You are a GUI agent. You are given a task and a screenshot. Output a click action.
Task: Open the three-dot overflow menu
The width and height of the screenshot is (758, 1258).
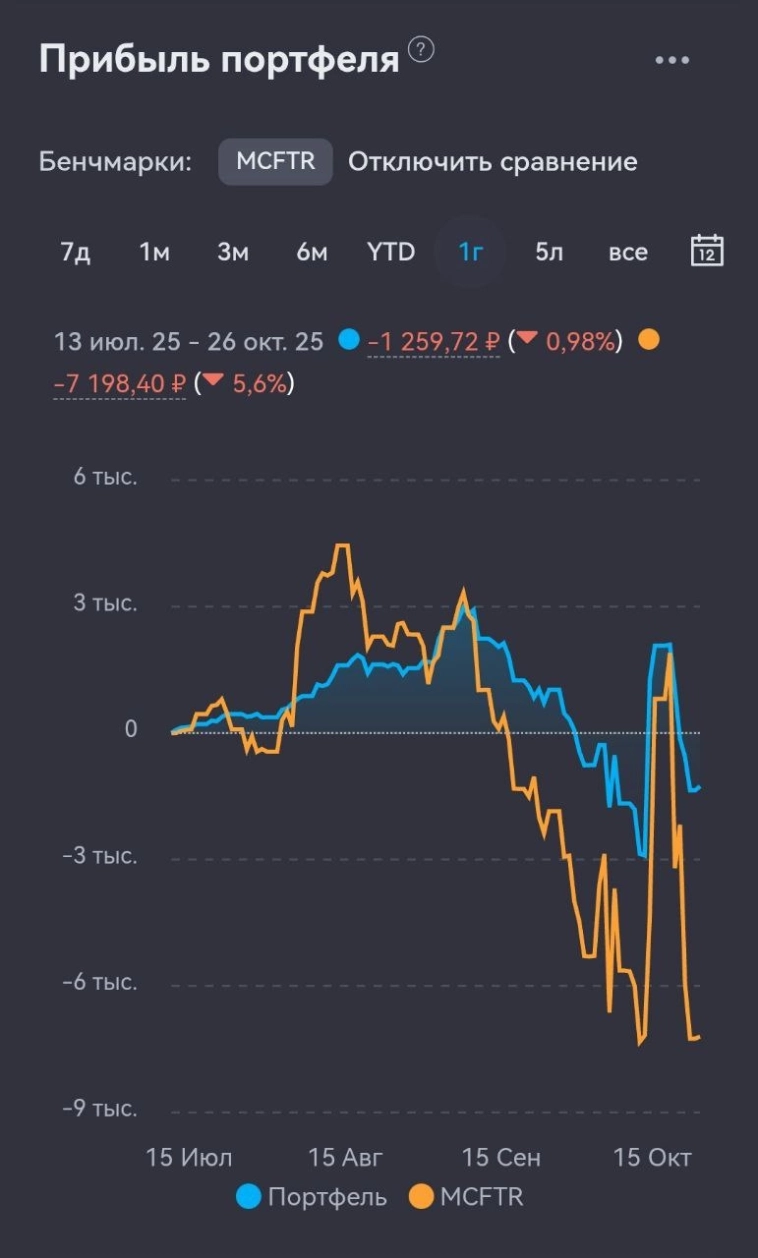pos(672,61)
